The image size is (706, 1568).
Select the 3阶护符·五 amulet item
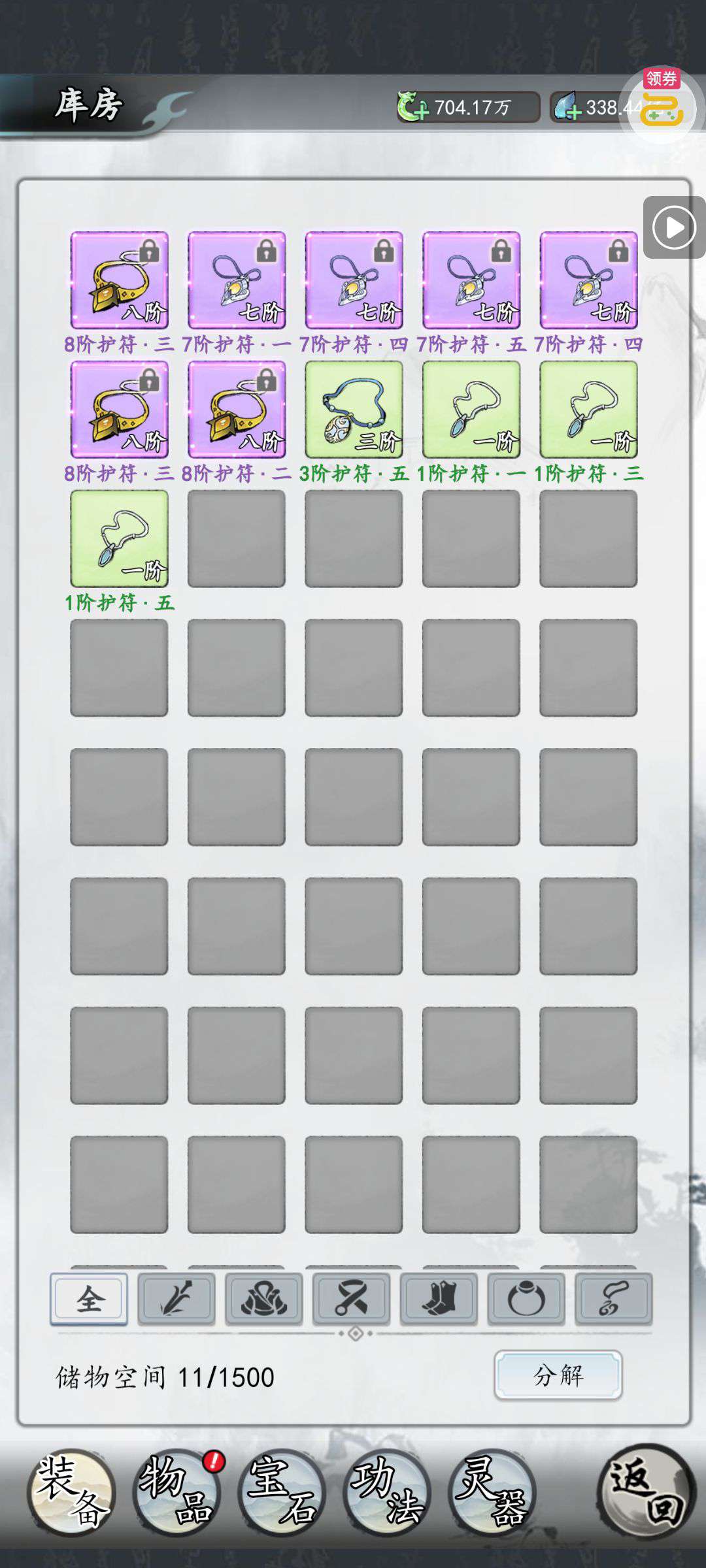354,410
